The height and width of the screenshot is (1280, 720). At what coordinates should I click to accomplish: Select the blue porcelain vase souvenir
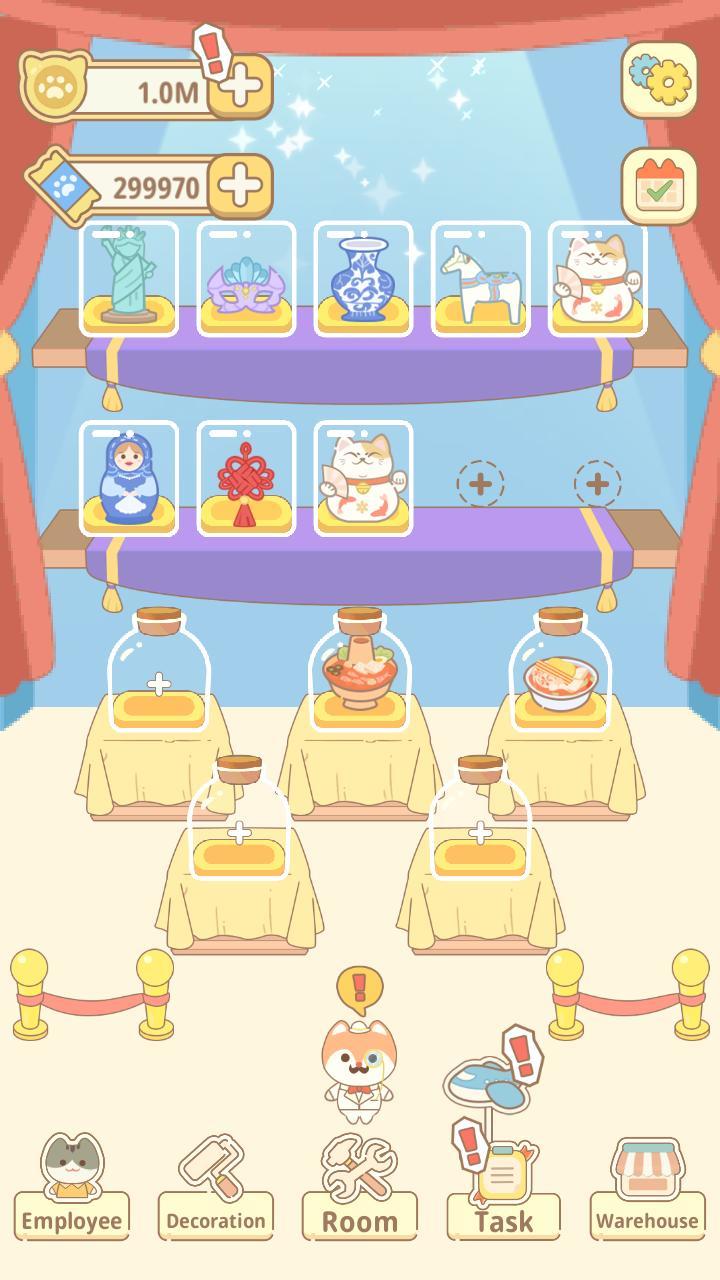(363, 279)
